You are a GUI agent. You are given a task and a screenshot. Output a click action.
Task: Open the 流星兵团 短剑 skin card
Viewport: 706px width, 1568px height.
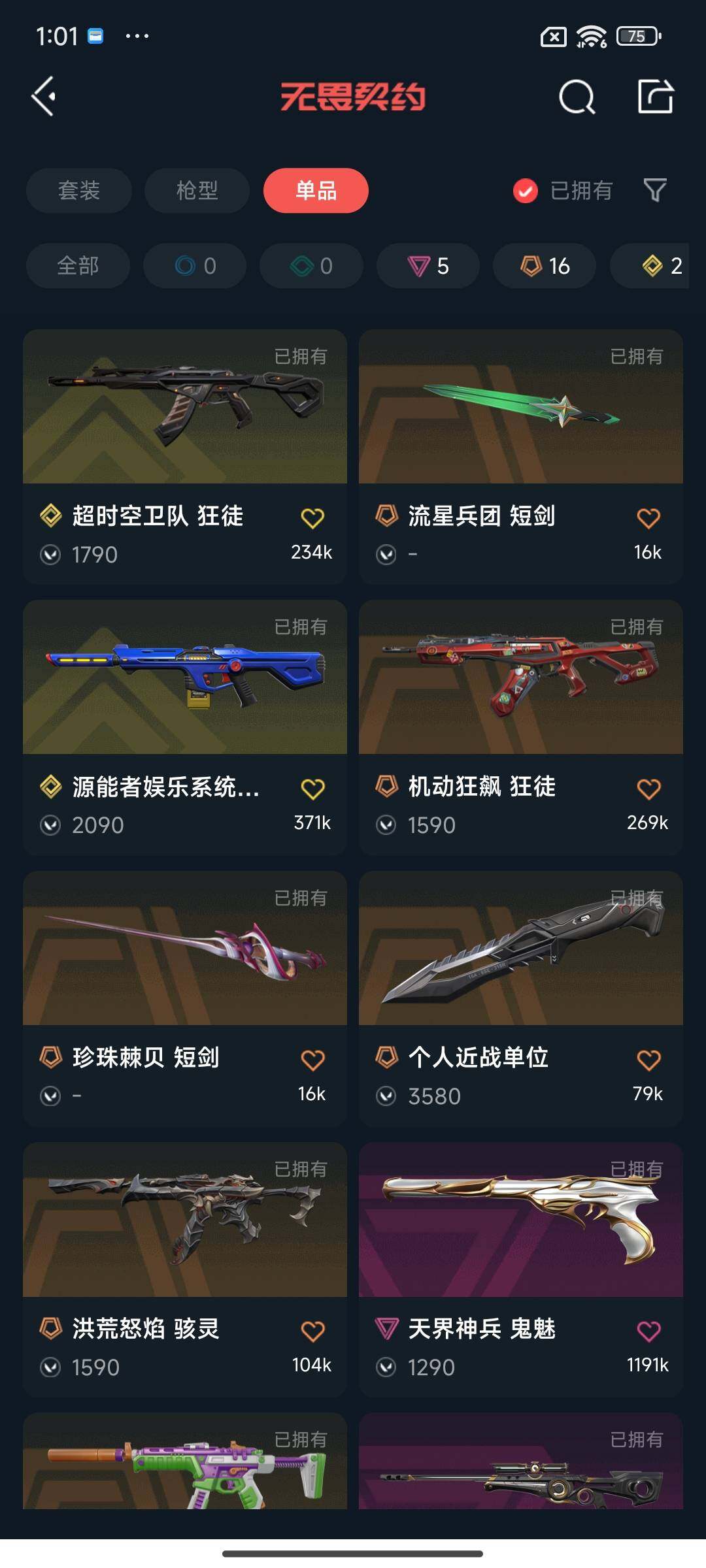click(x=520, y=408)
